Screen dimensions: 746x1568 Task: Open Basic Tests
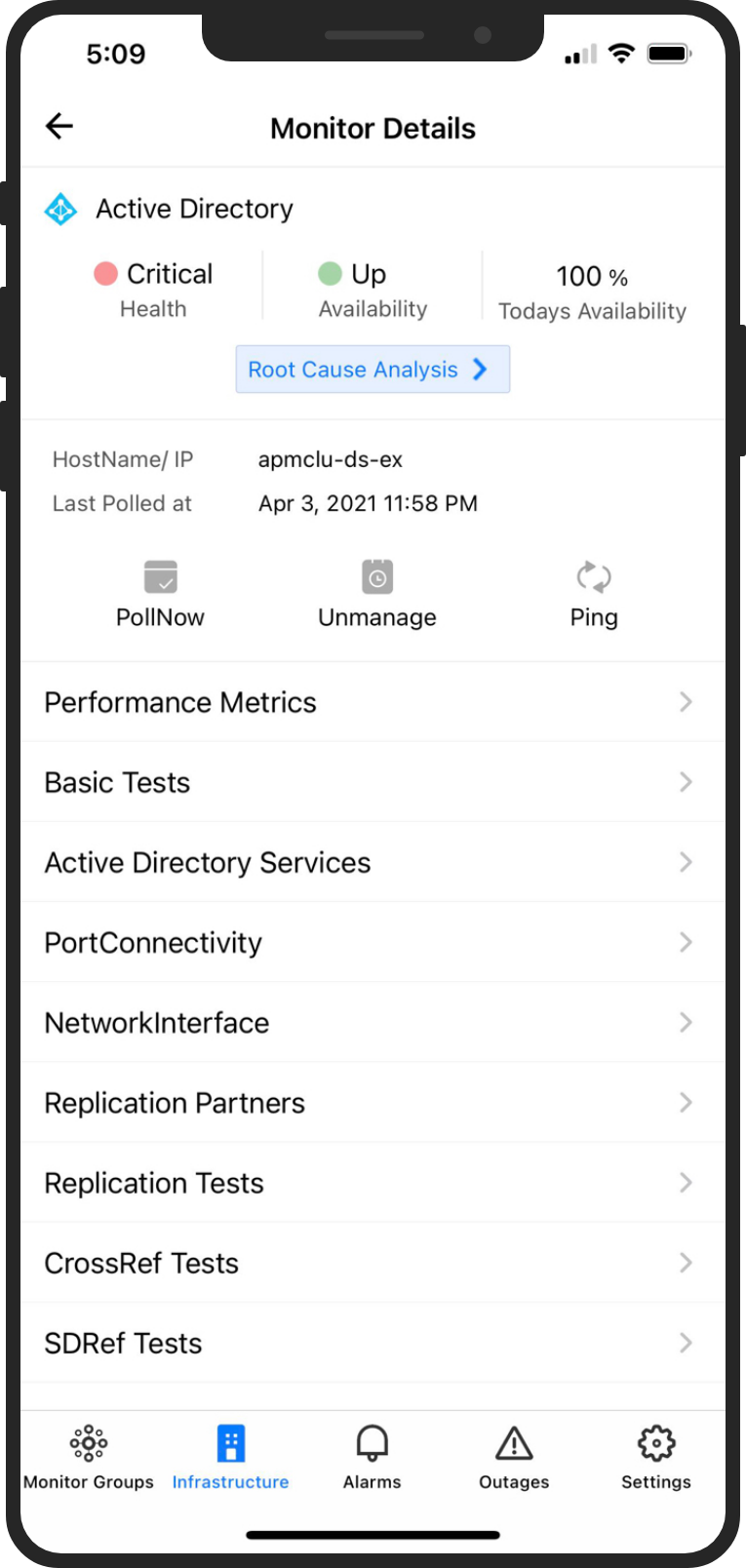[x=373, y=782]
